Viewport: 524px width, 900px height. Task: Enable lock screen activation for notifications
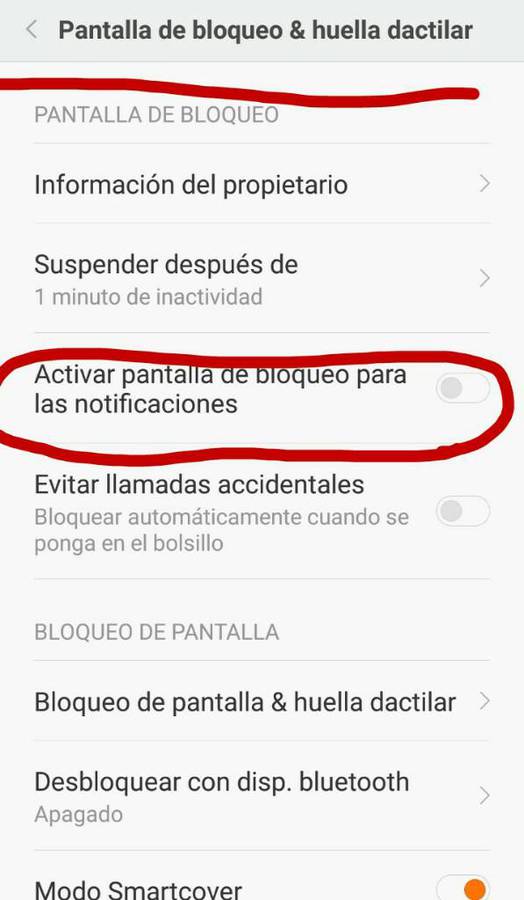[463, 388]
